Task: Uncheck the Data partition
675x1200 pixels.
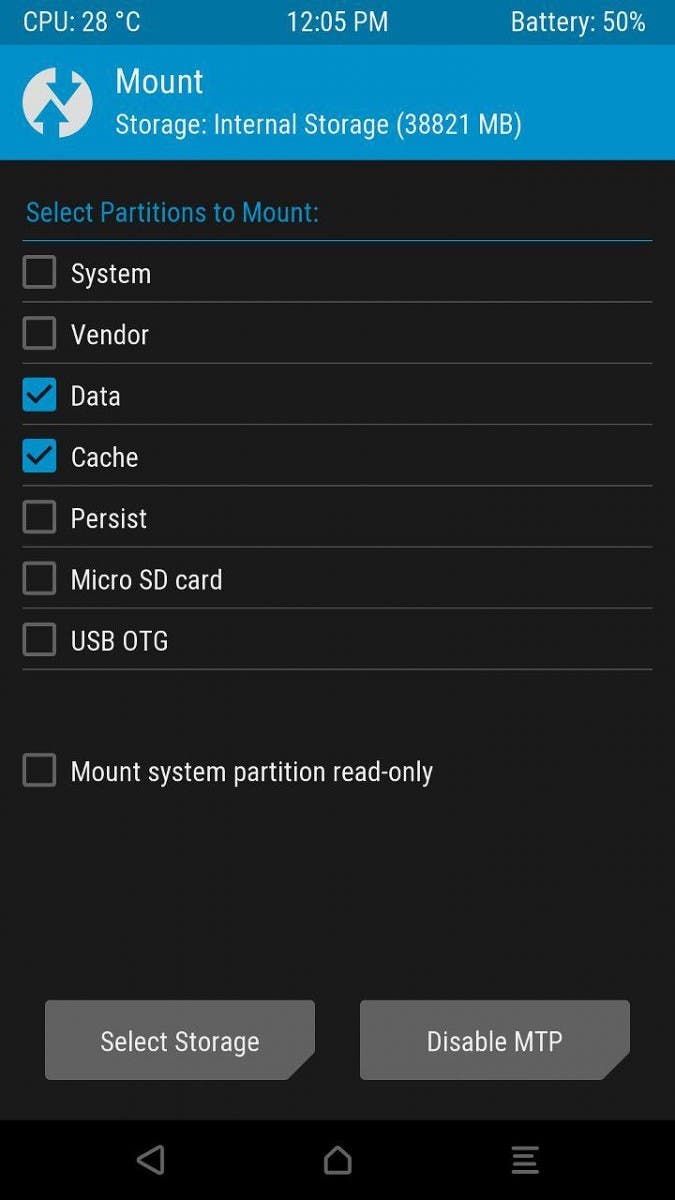Action: pos(39,395)
